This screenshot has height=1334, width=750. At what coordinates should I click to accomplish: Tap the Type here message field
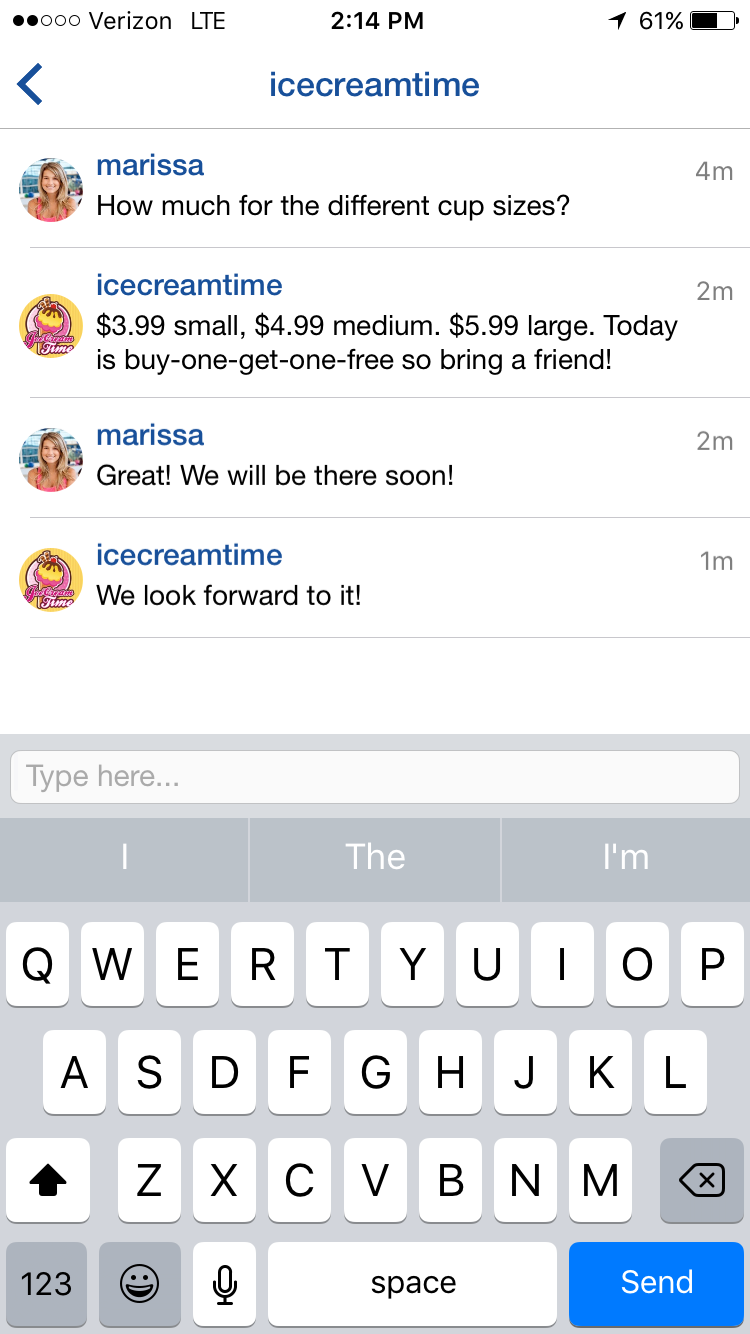[375, 777]
